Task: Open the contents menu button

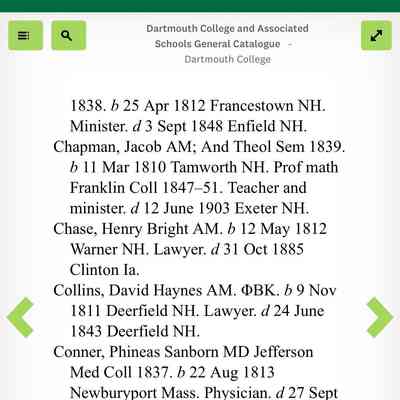Action: 25,35
